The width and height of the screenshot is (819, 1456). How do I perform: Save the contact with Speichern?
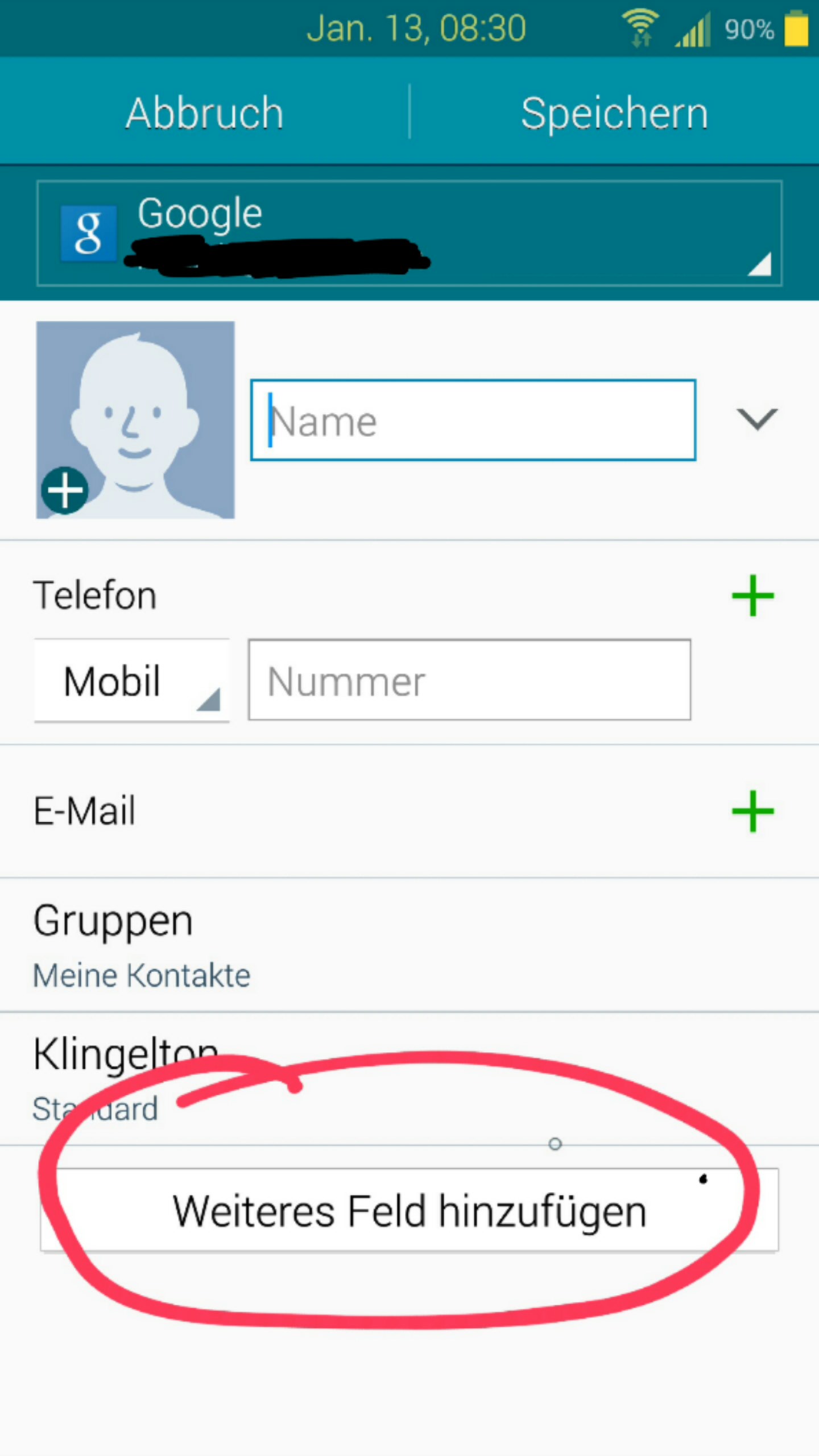615,112
